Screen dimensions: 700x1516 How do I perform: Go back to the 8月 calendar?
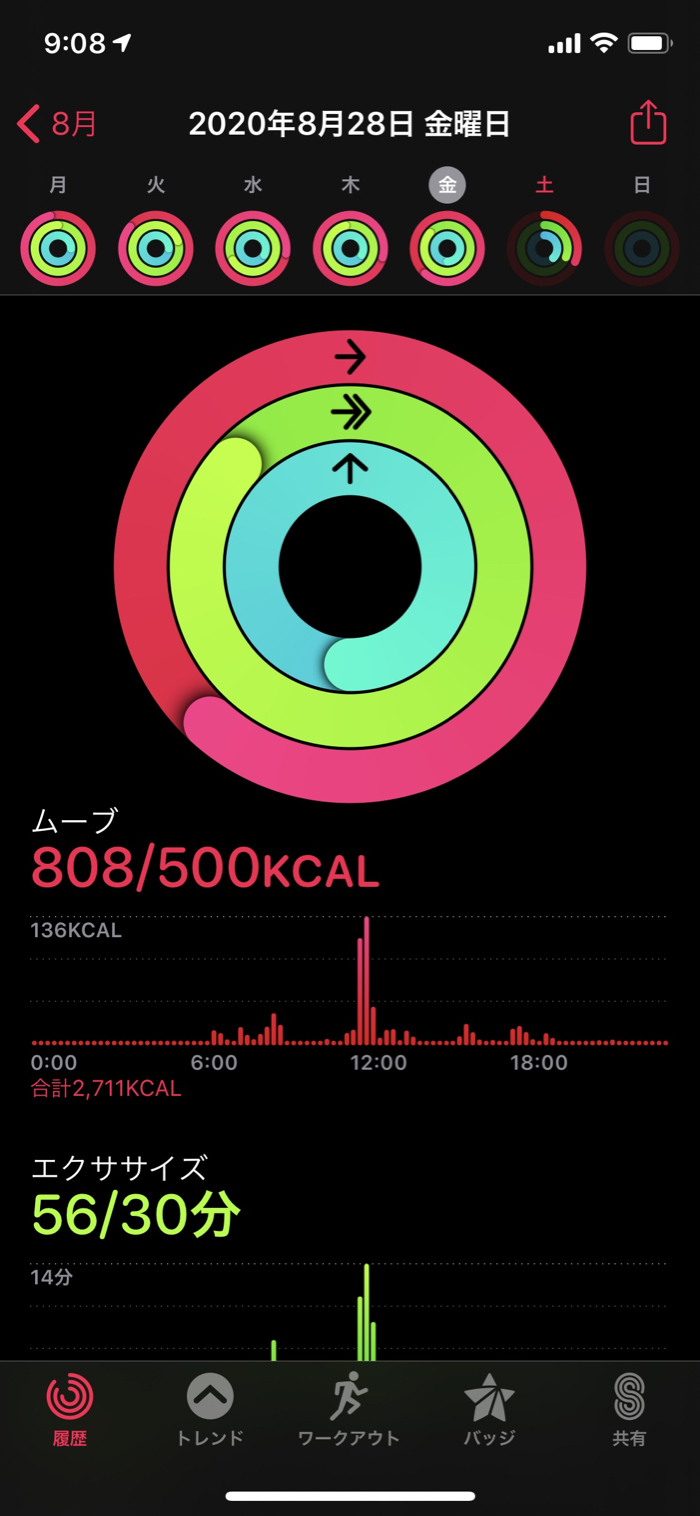point(58,124)
